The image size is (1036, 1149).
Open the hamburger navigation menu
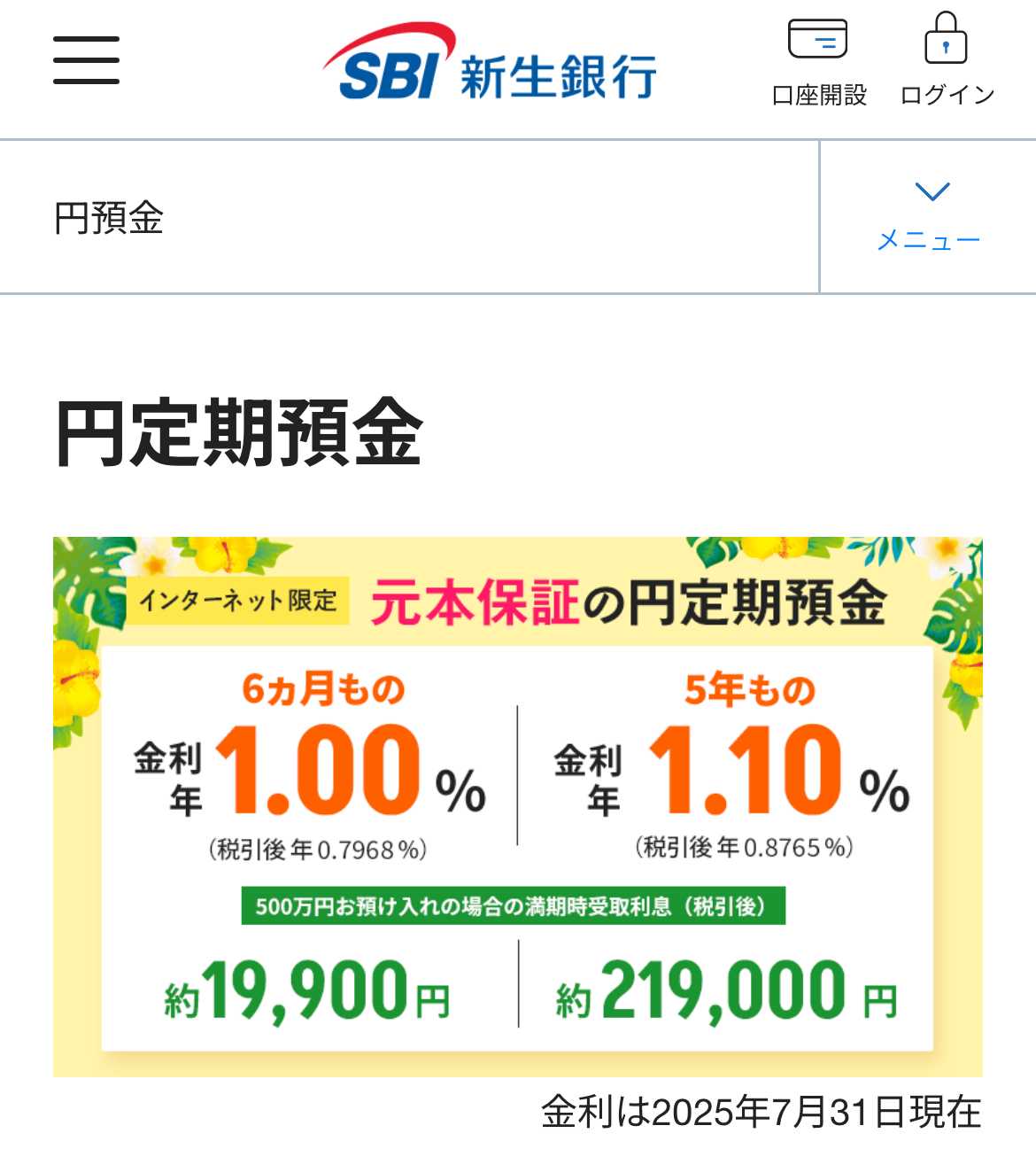click(x=86, y=60)
